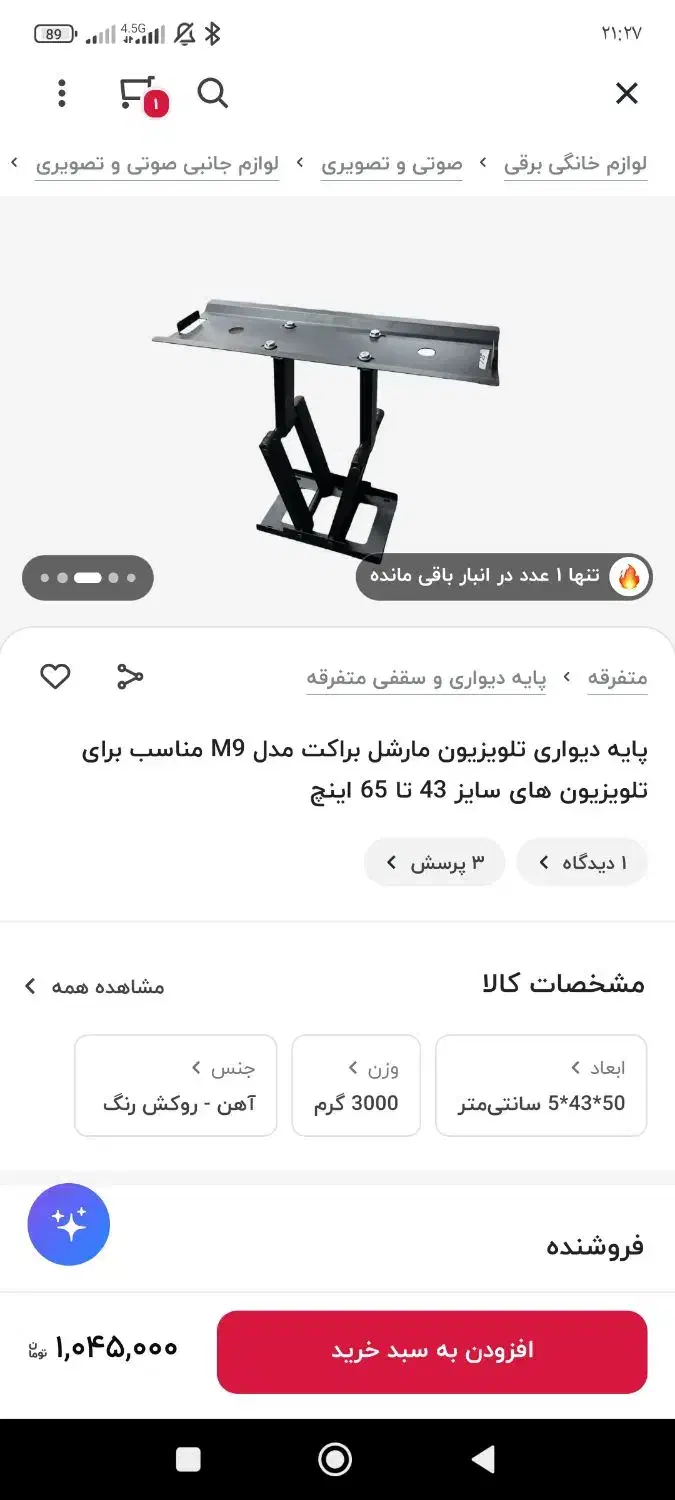Open لوازم جانبی صوتی و تصویری breadcrumb
Image resolution: width=675 pixels, height=1500 pixels.
tap(157, 164)
